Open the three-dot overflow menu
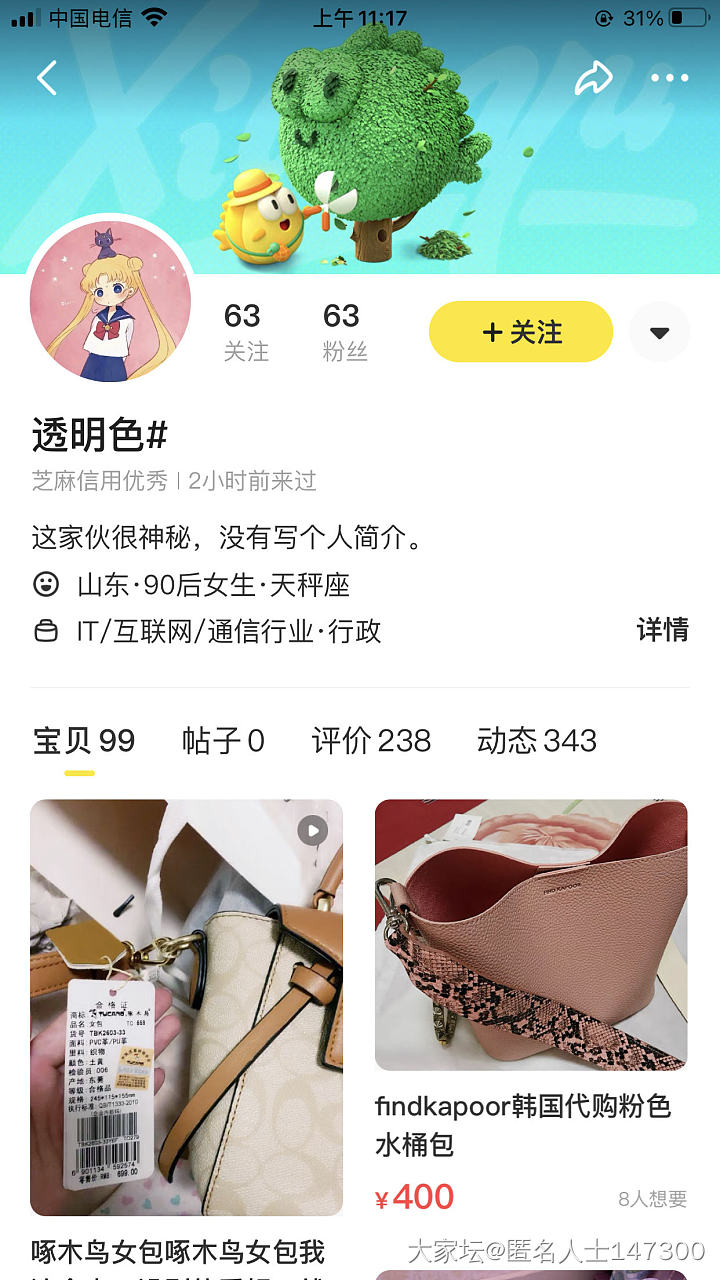 [669, 78]
